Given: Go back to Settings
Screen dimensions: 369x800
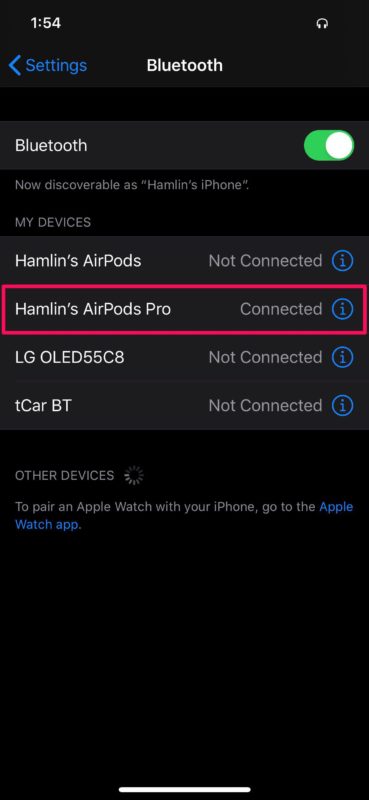Looking at the screenshot, I should (x=48, y=65).
